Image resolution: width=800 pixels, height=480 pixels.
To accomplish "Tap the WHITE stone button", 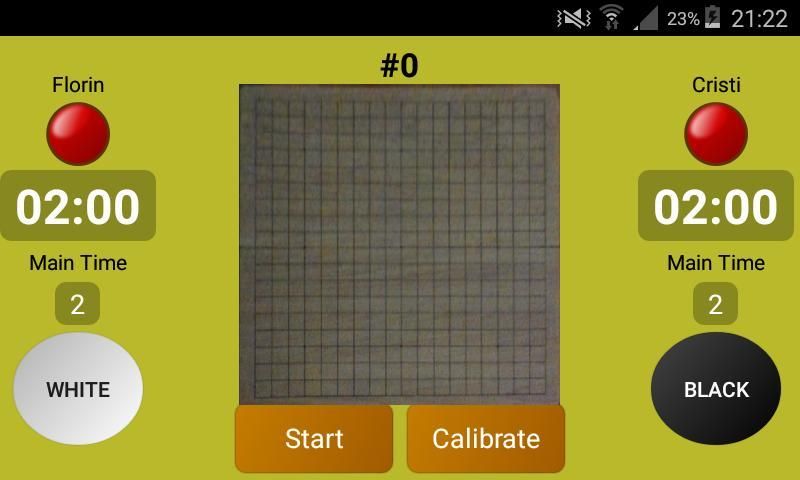I will click(x=78, y=389).
